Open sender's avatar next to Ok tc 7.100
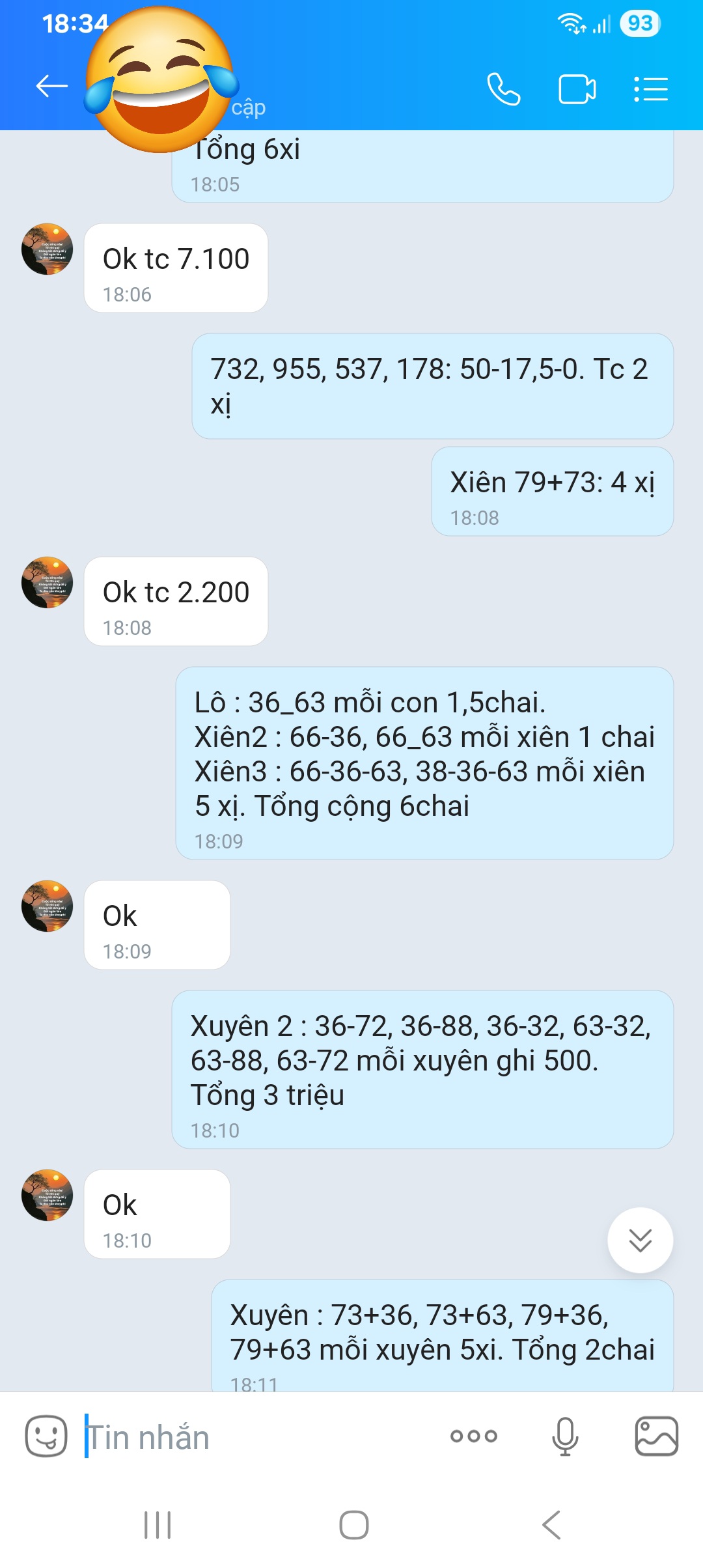Screen dimensions: 703x1568 point(47,249)
